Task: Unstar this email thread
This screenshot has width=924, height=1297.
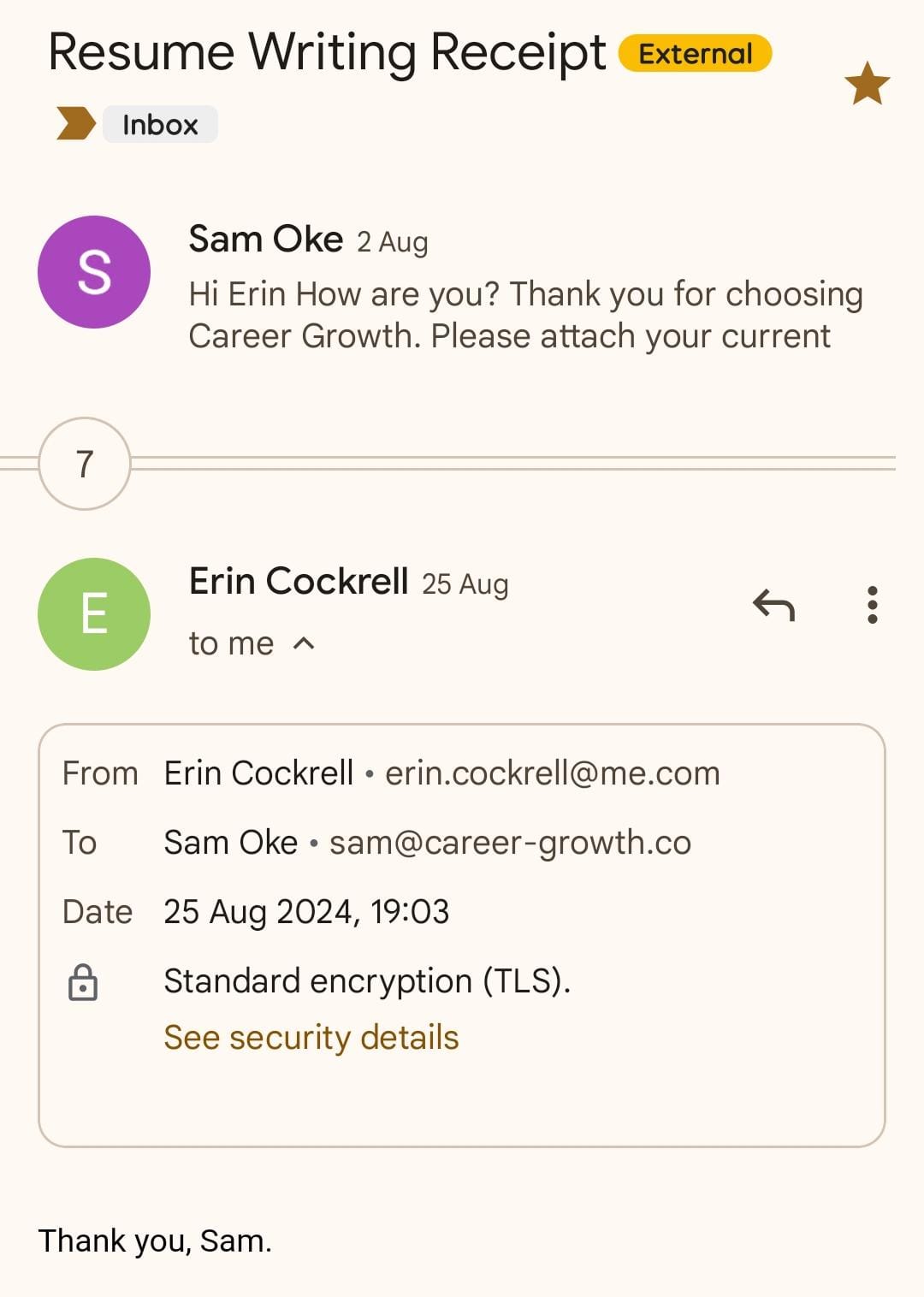Action: click(867, 84)
